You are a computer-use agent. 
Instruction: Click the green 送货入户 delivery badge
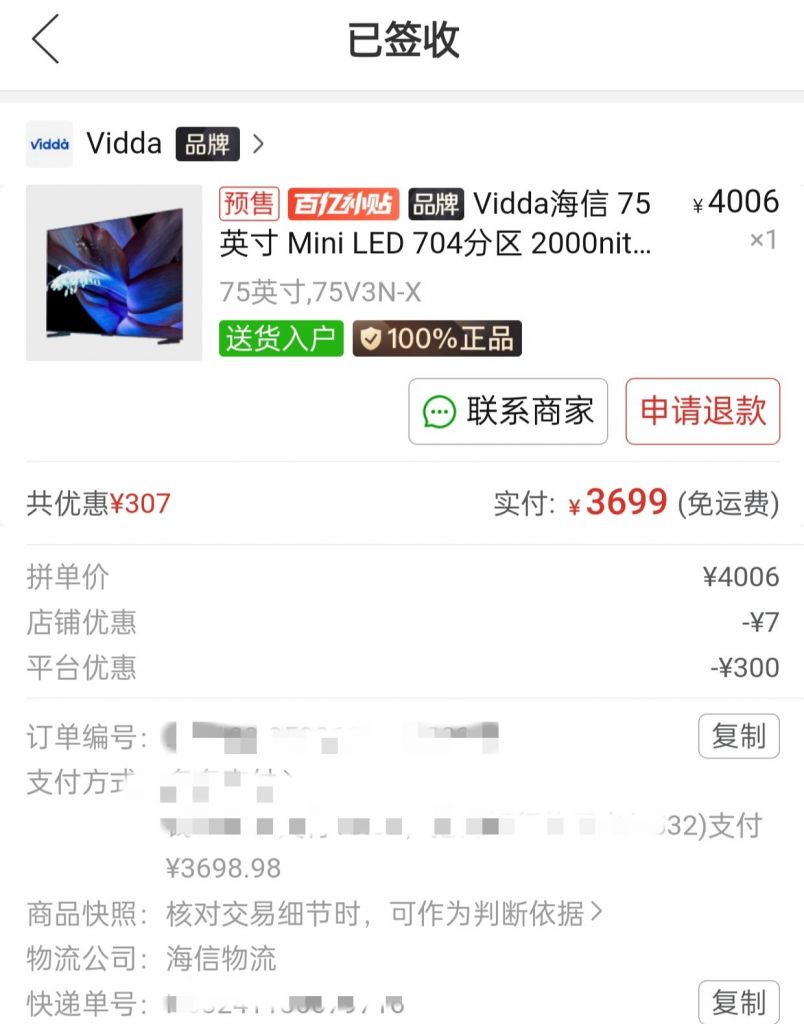(280, 340)
